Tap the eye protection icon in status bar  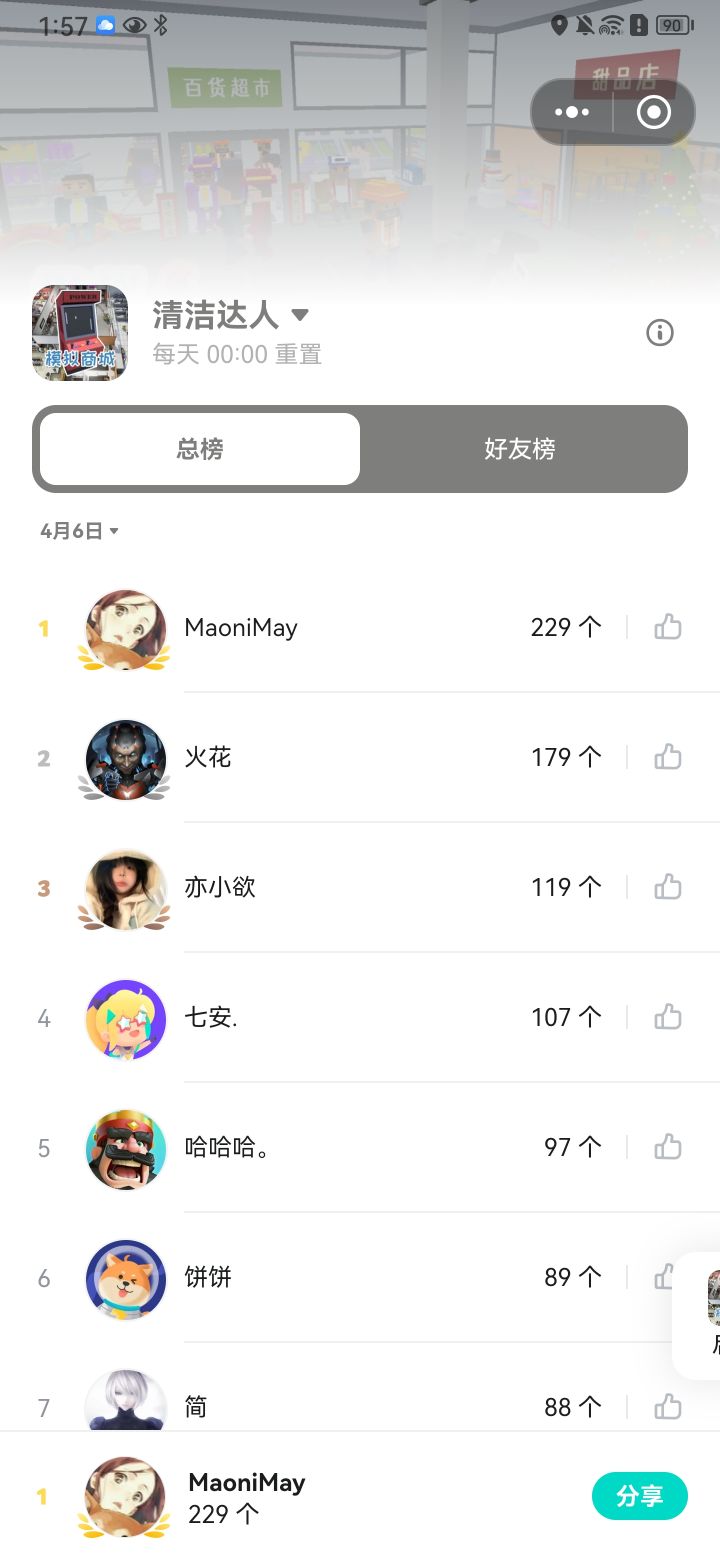tap(136, 26)
